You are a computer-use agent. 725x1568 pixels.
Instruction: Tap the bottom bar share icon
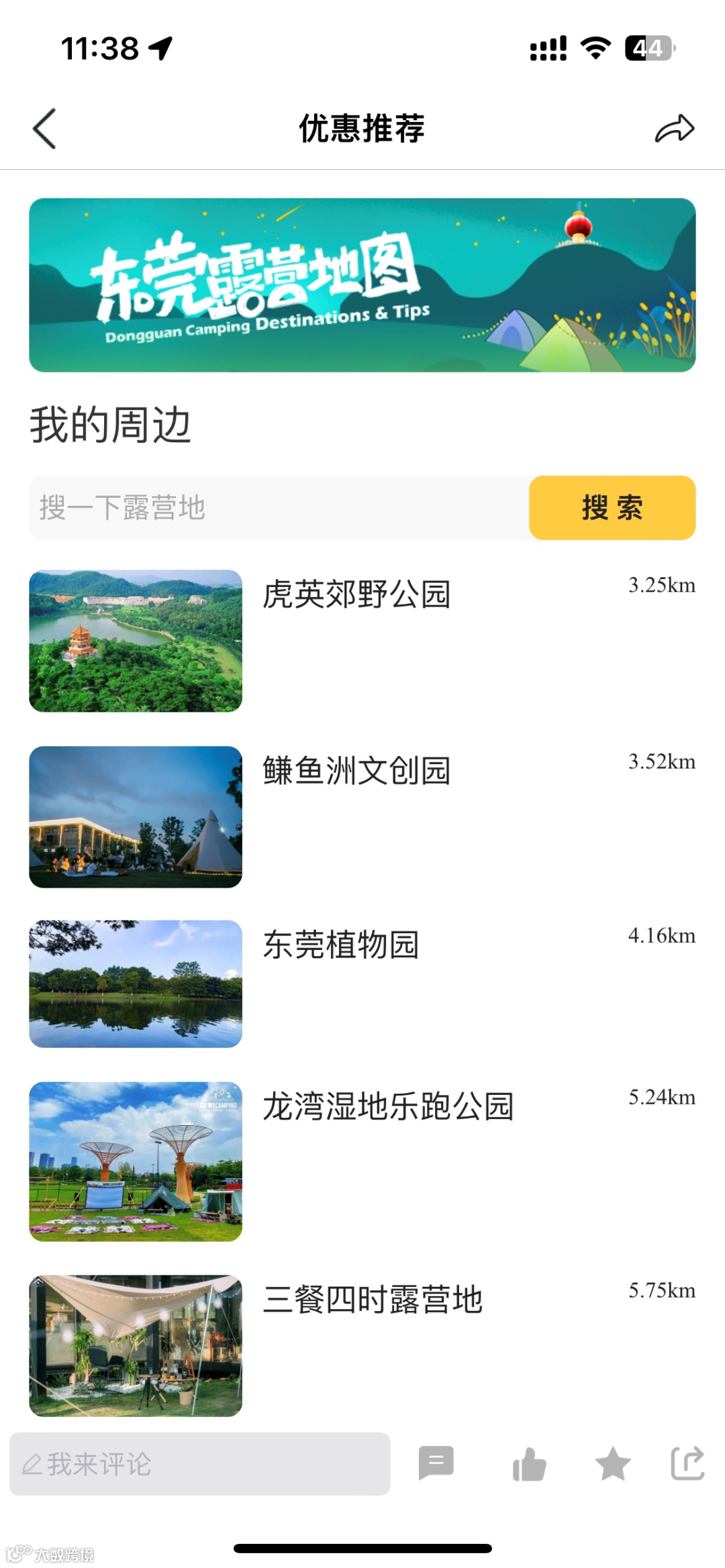[x=687, y=1463]
